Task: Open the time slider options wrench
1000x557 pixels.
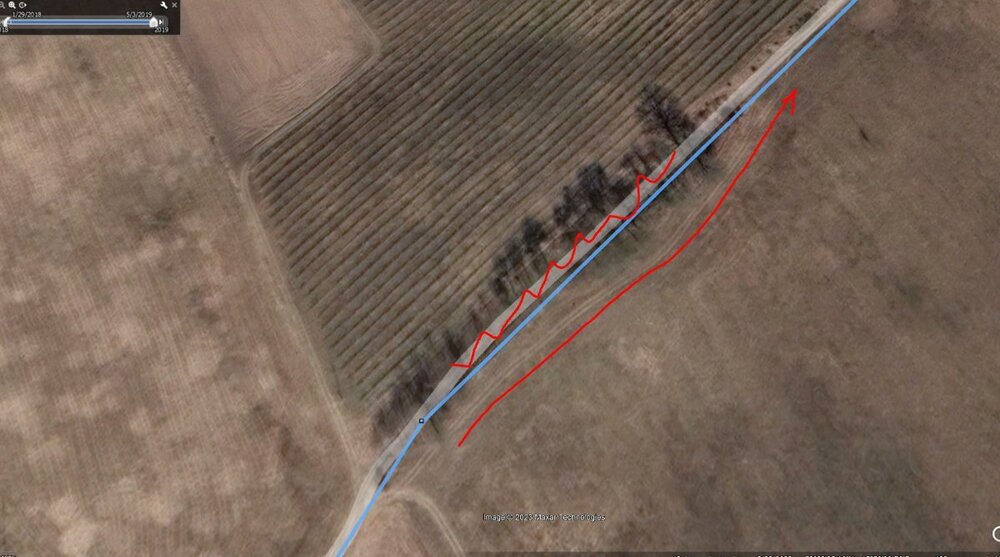Action: 163,5
